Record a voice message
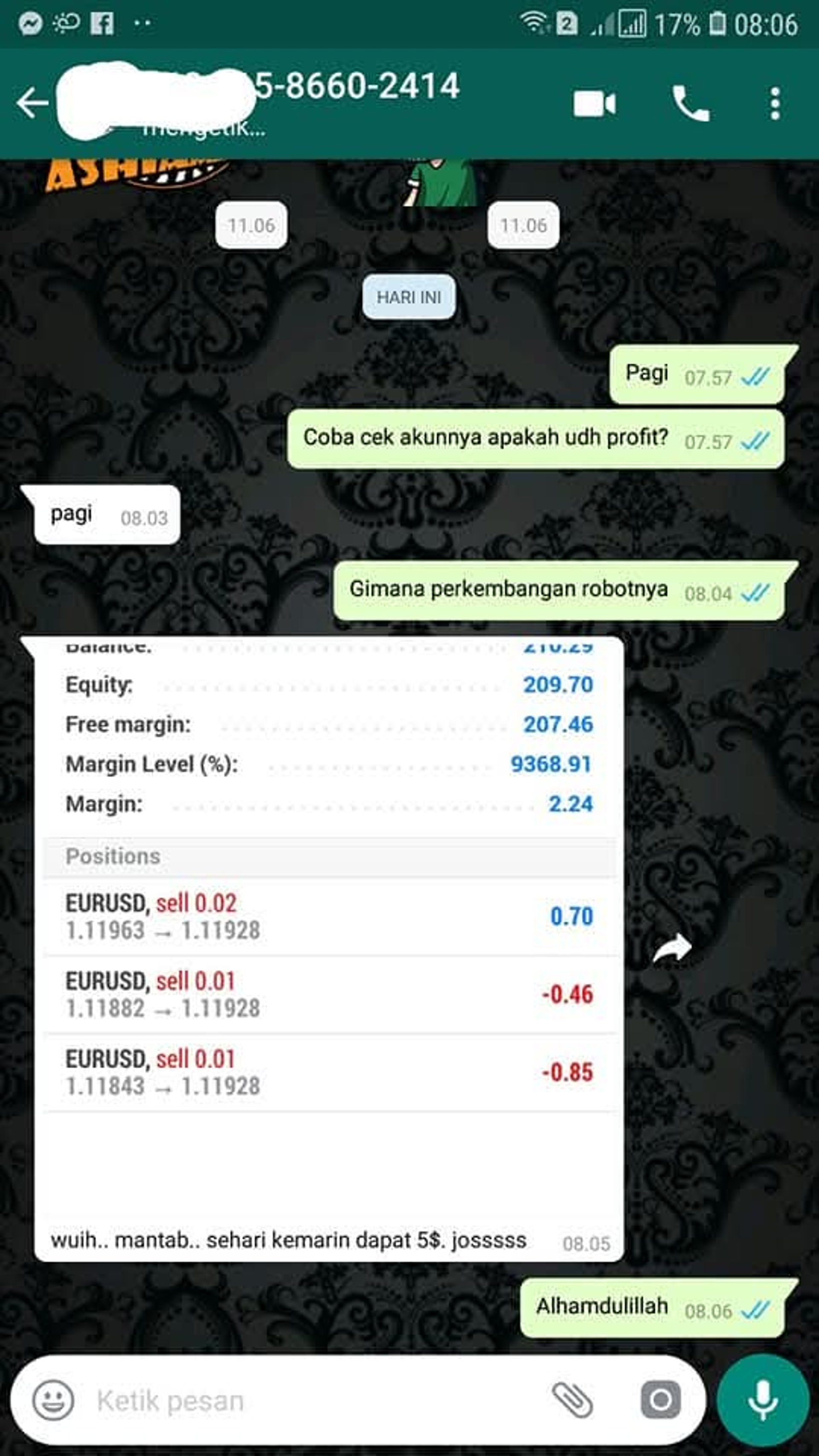 pos(762,1400)
